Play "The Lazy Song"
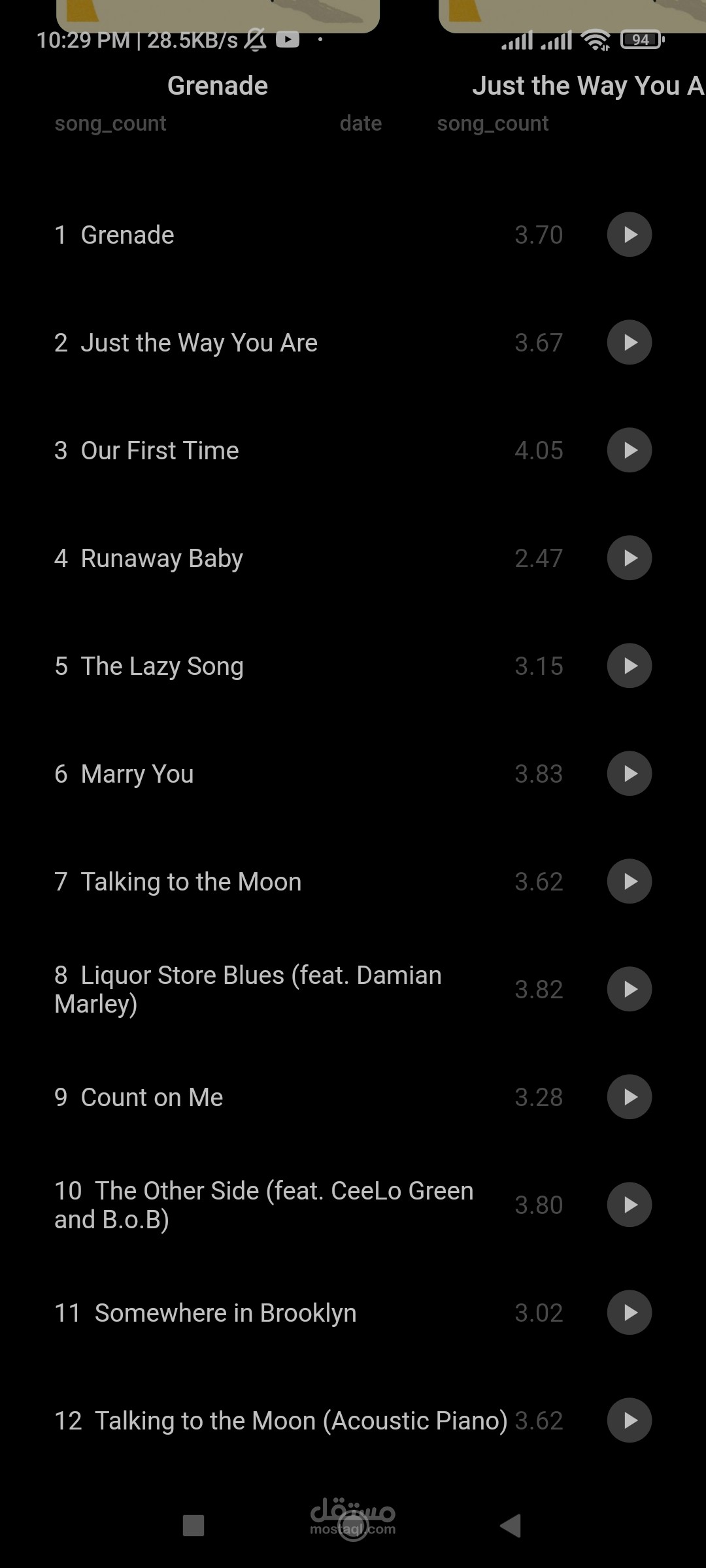 629,666
